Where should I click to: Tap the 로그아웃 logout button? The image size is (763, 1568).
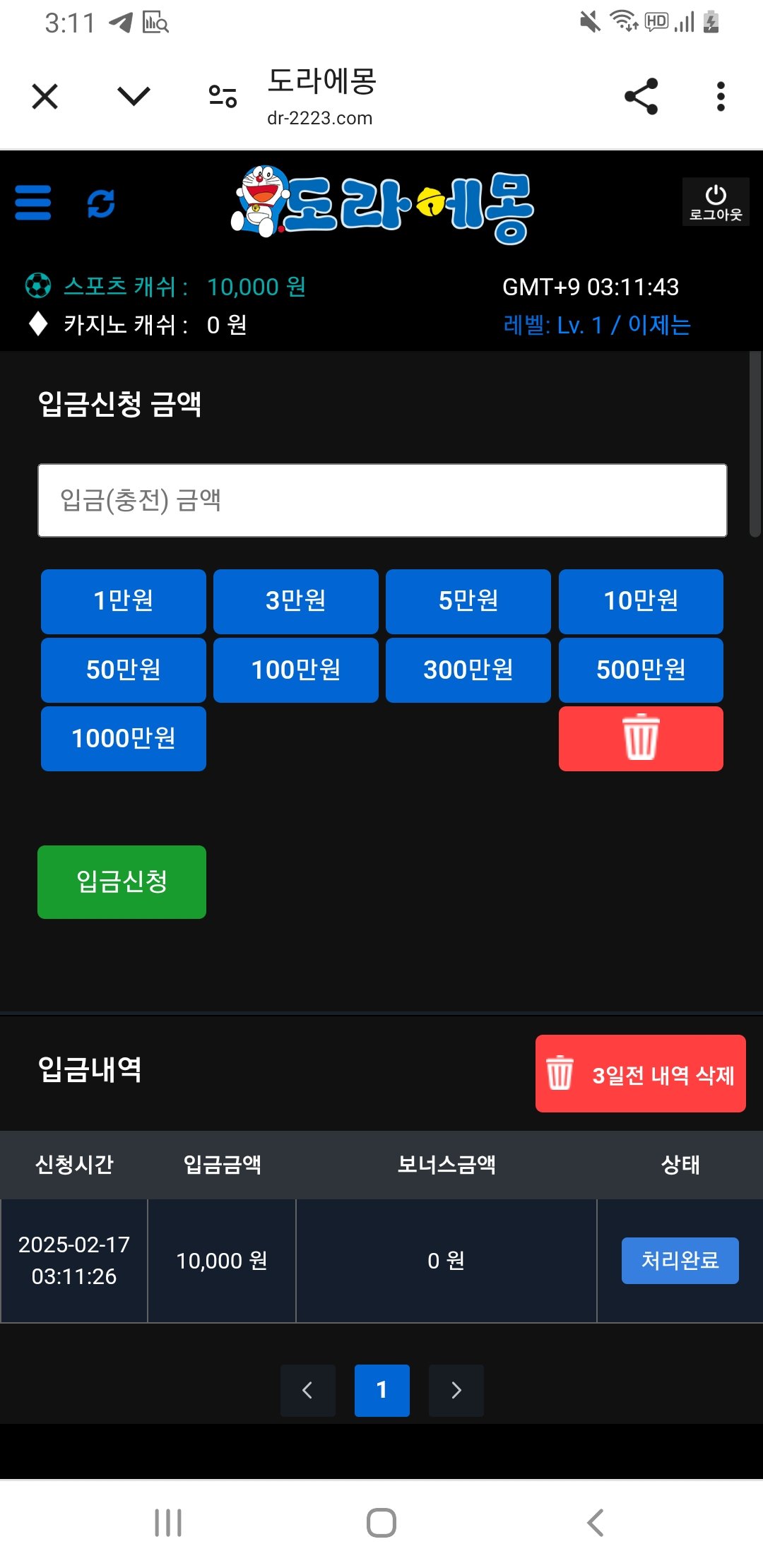[715, 202]
